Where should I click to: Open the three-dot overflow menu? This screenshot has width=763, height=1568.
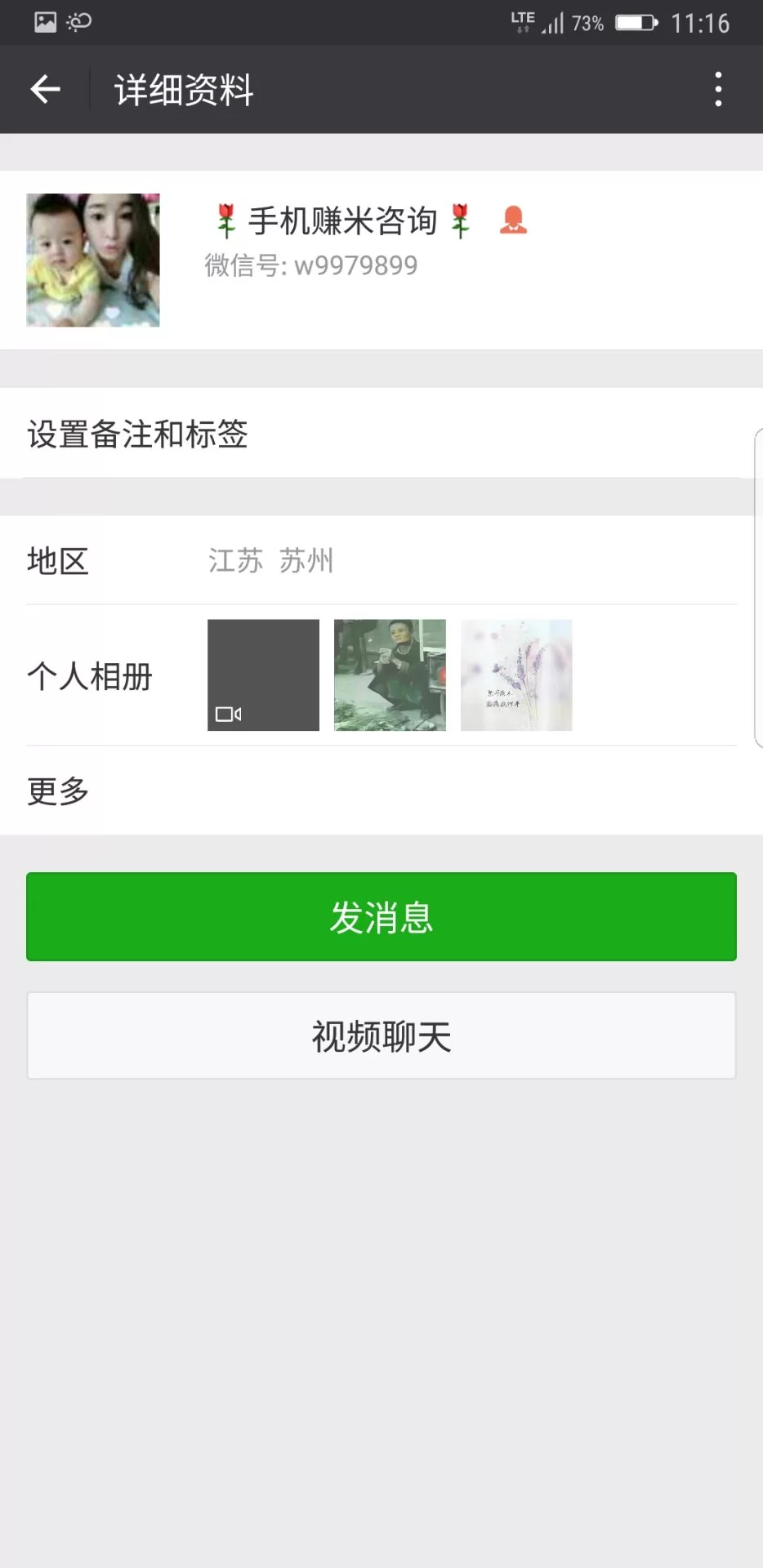pos(718,89)
